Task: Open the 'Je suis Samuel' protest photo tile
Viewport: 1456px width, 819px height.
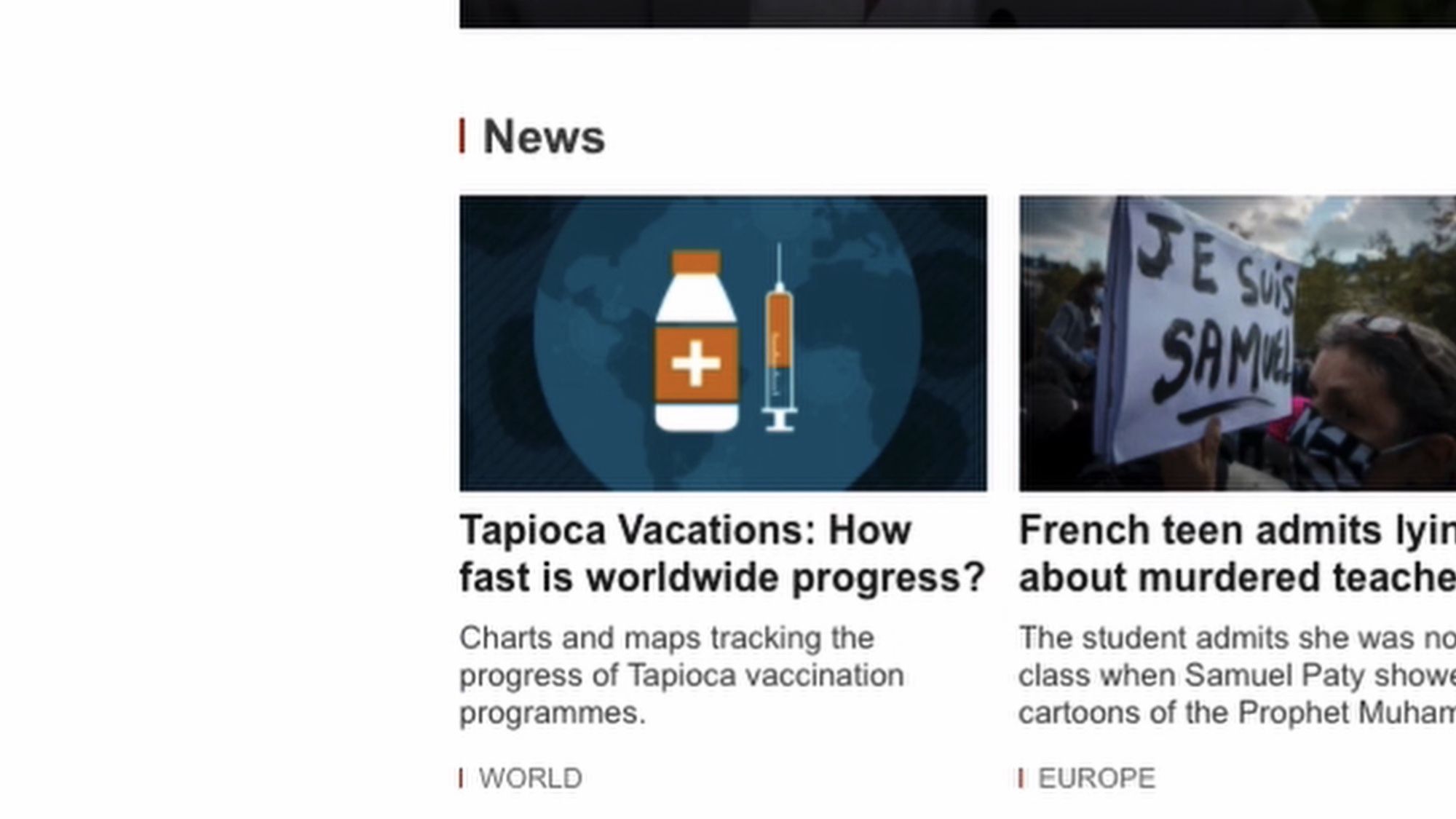Action: (x=1236, y=343)
